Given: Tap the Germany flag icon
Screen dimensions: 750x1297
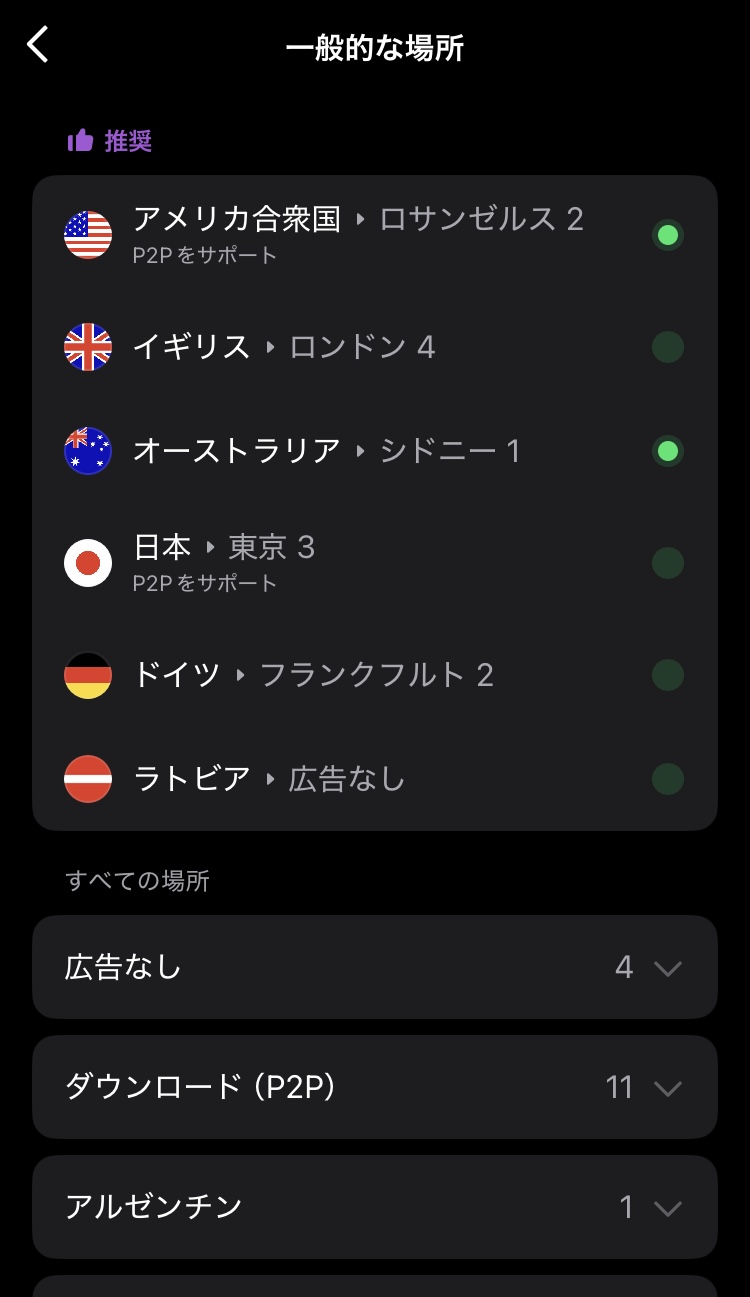Looking at the screenshot, I should click(x=88, y=674).
